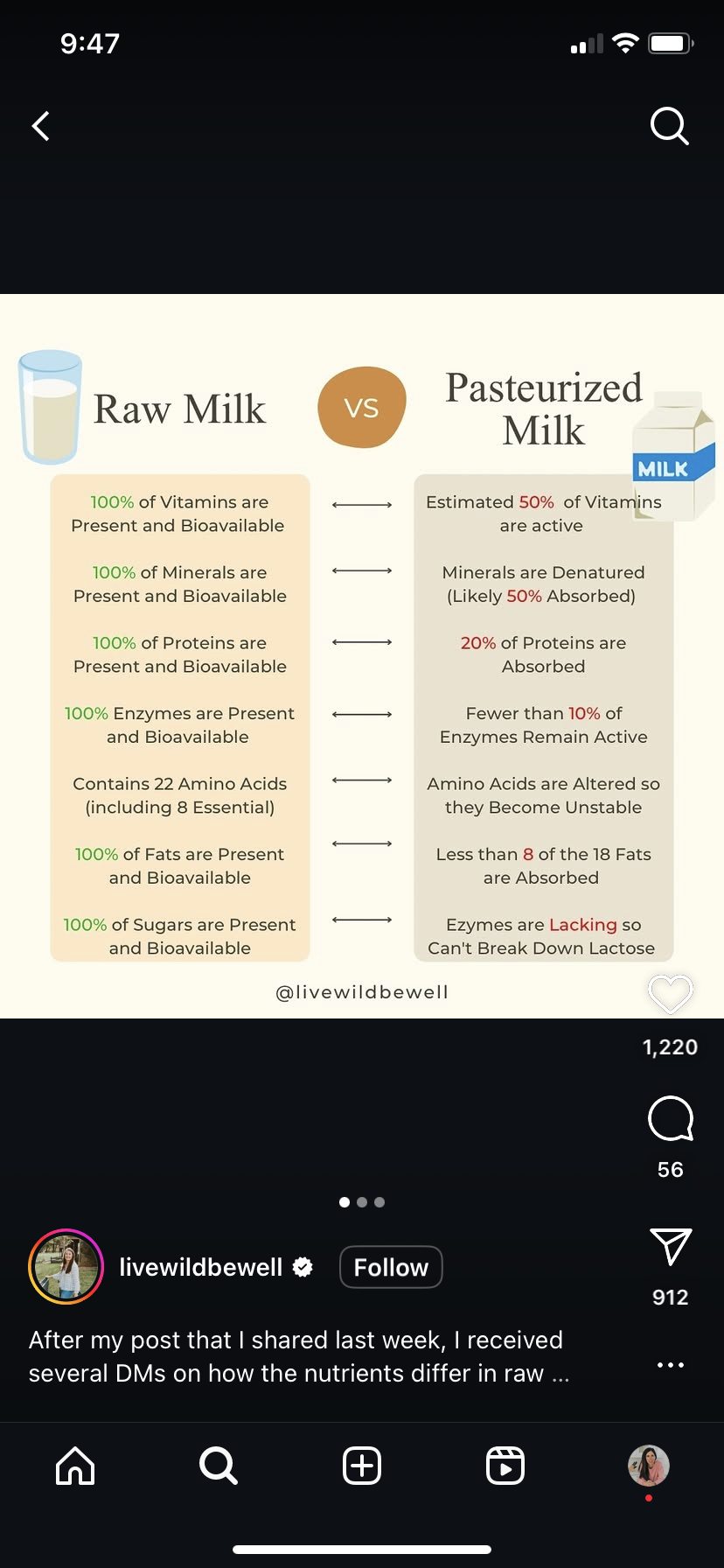Switch to the Search tab in bottom bar
724x1568 pixels.
click(218, 1465)
